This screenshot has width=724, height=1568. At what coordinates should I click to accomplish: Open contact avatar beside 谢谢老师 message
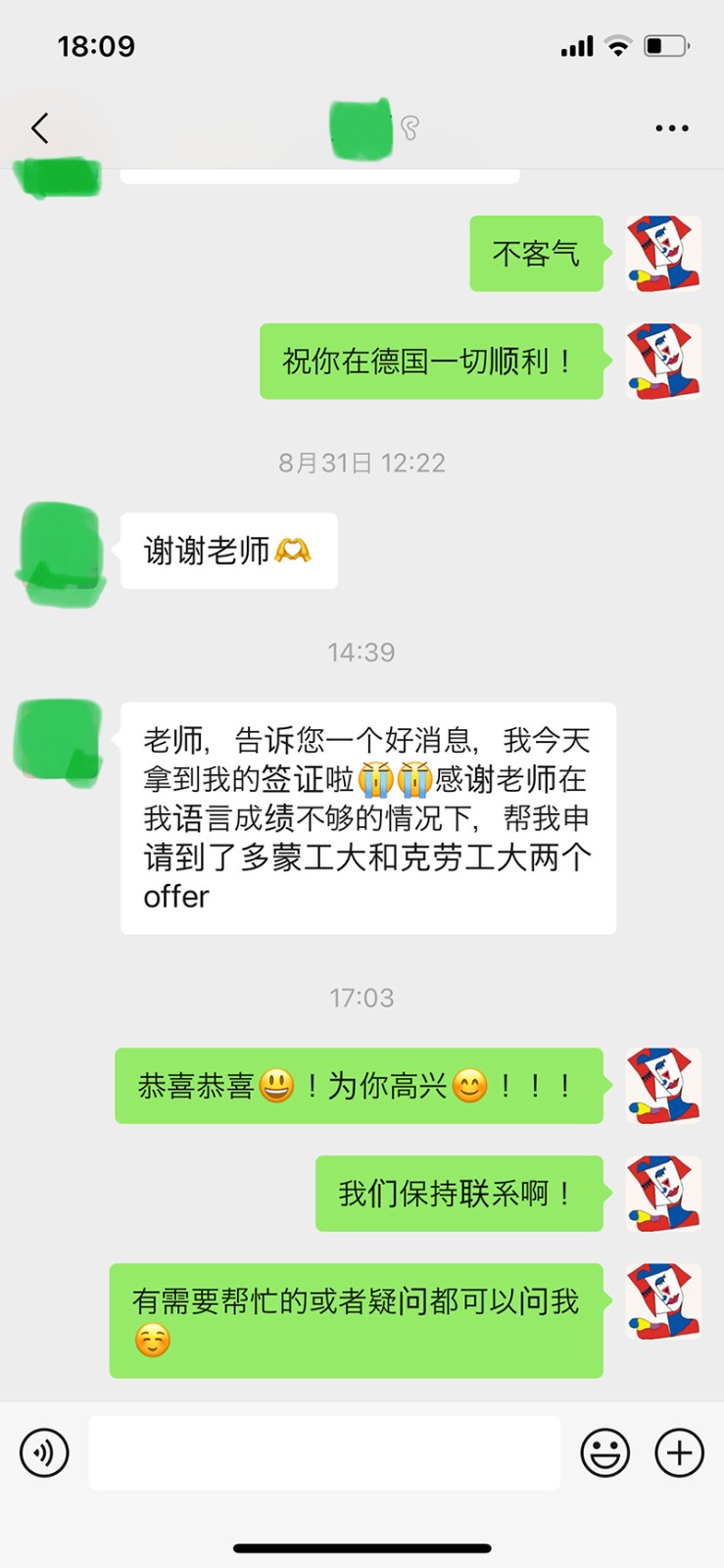[61, 553]
